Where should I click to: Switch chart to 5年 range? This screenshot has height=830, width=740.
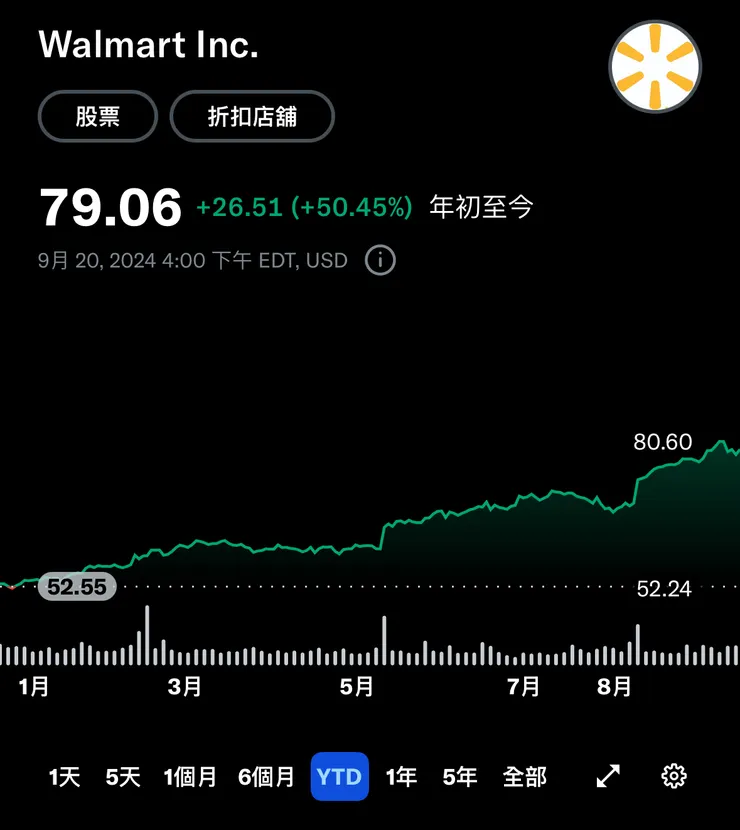[x=458, y=776]
